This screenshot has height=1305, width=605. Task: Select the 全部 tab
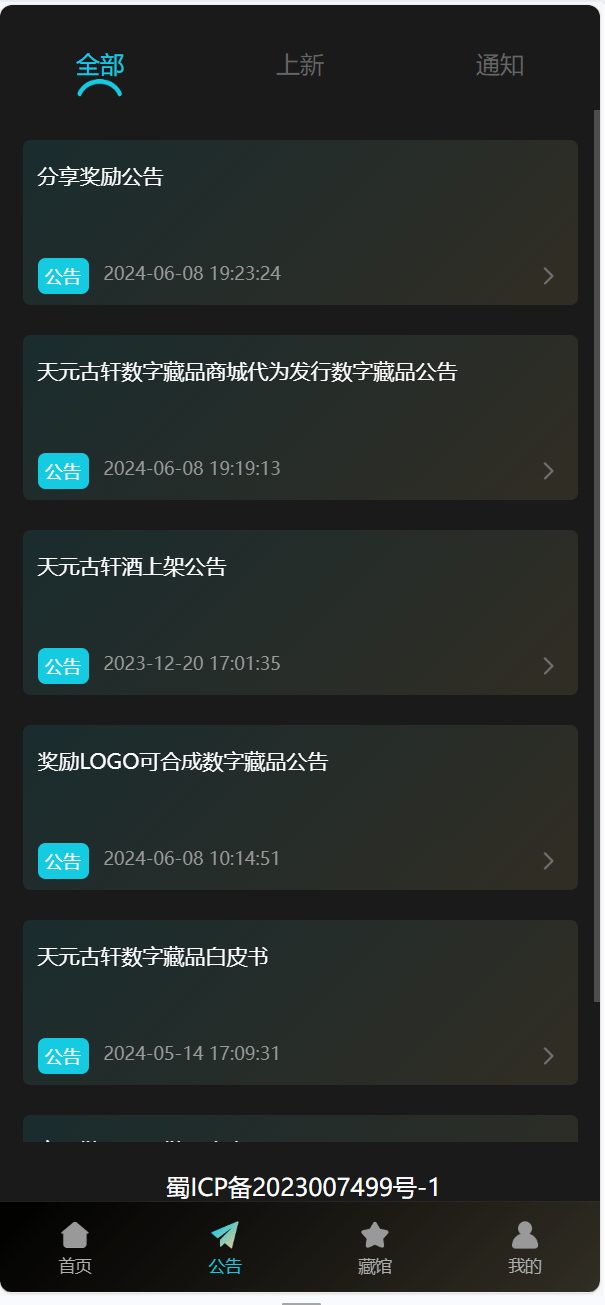pos(100,66)
